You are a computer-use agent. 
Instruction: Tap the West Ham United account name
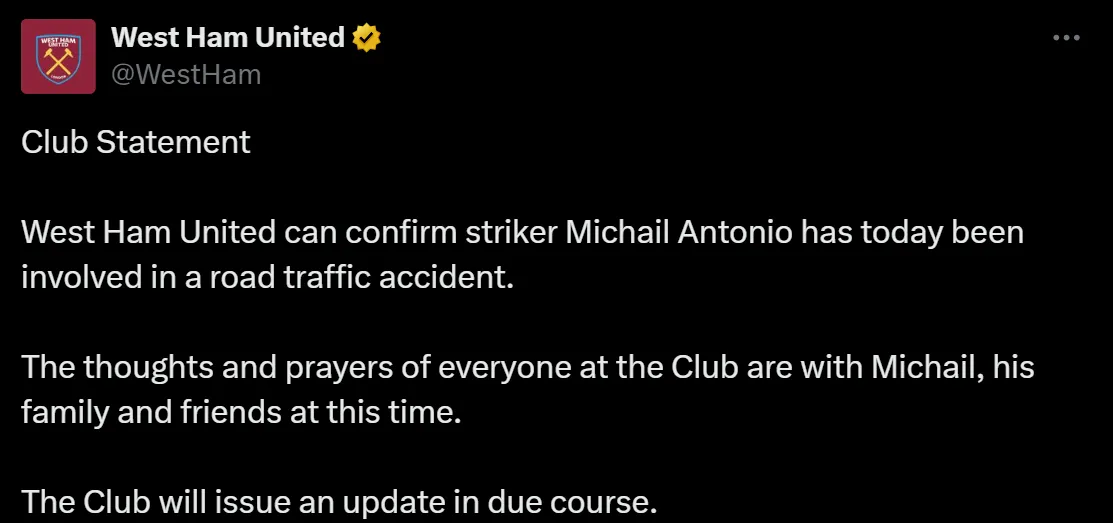[x=228, y=38]
